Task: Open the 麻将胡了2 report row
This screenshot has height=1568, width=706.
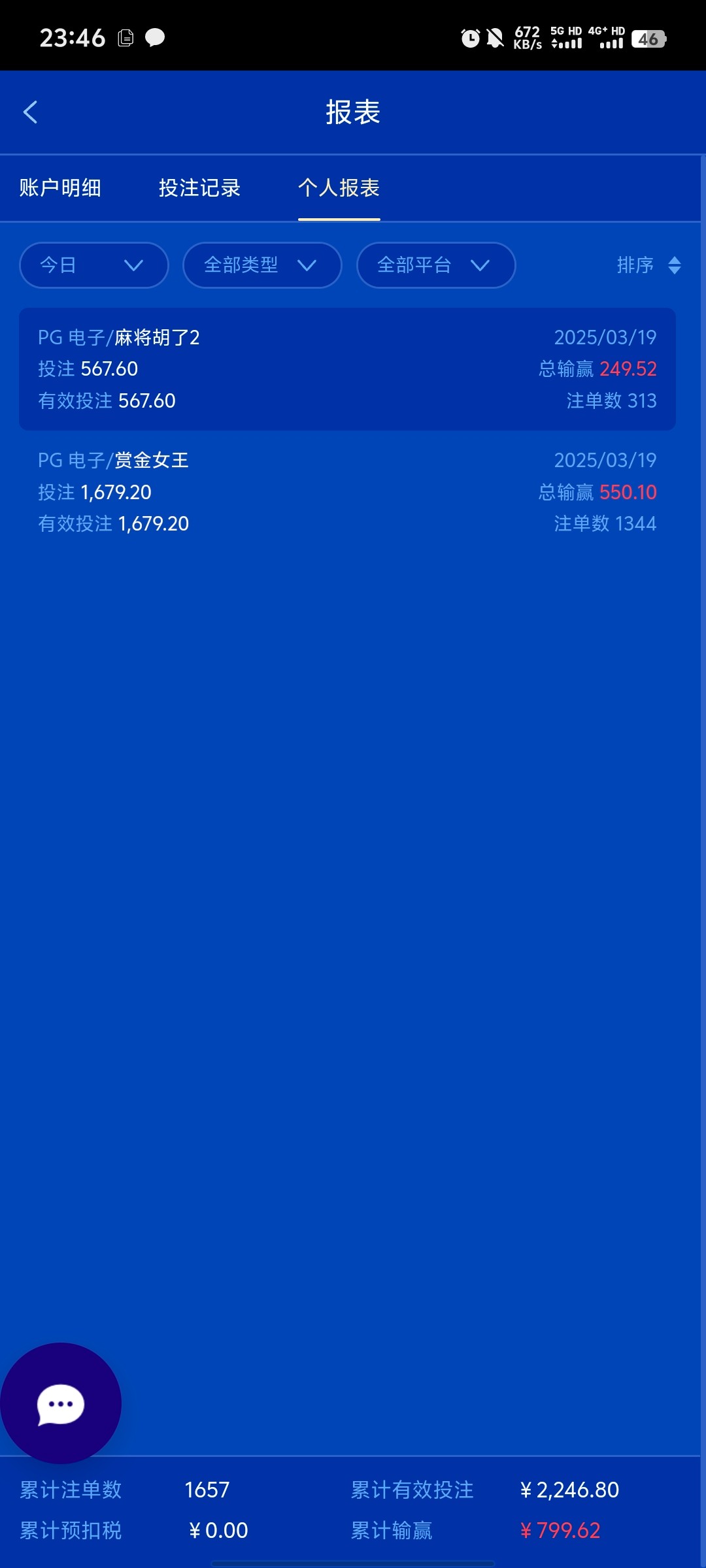Action: pos(347,369)
